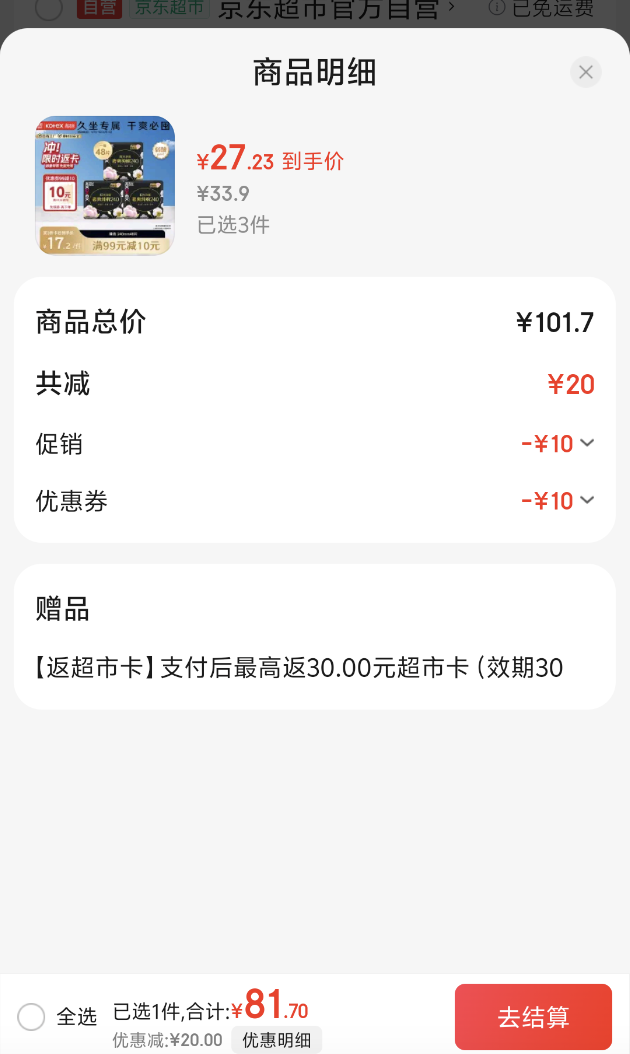
Task: Close the 商品明细 sheet
Action: tap(586, 72)
